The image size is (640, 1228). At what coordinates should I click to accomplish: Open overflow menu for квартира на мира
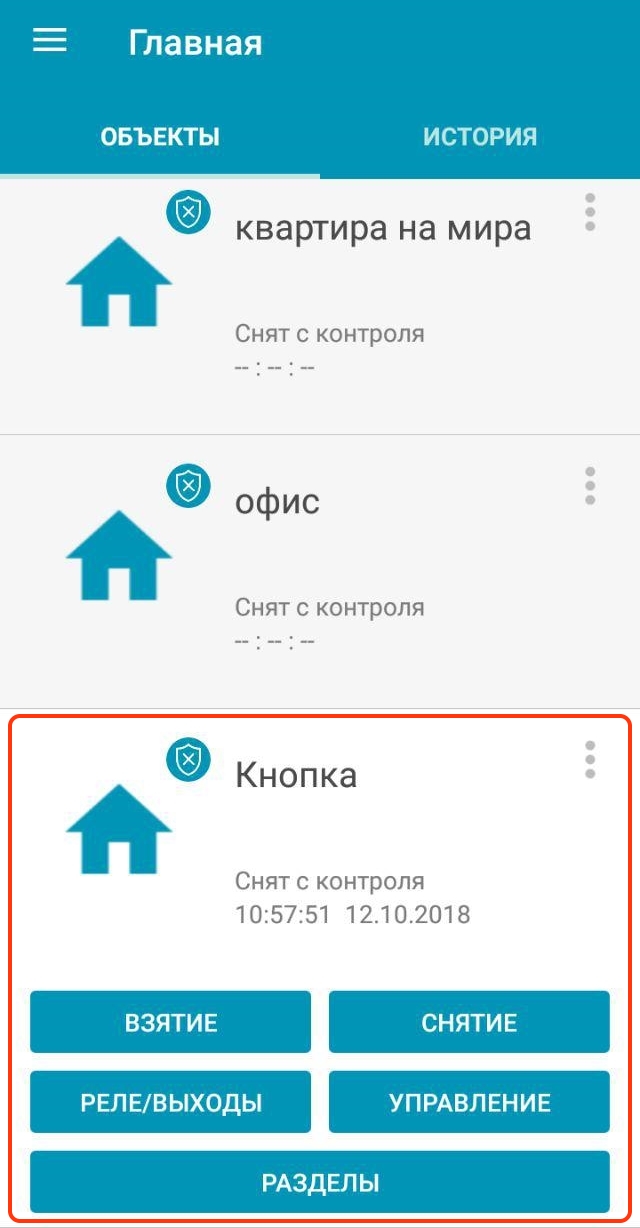590,213
